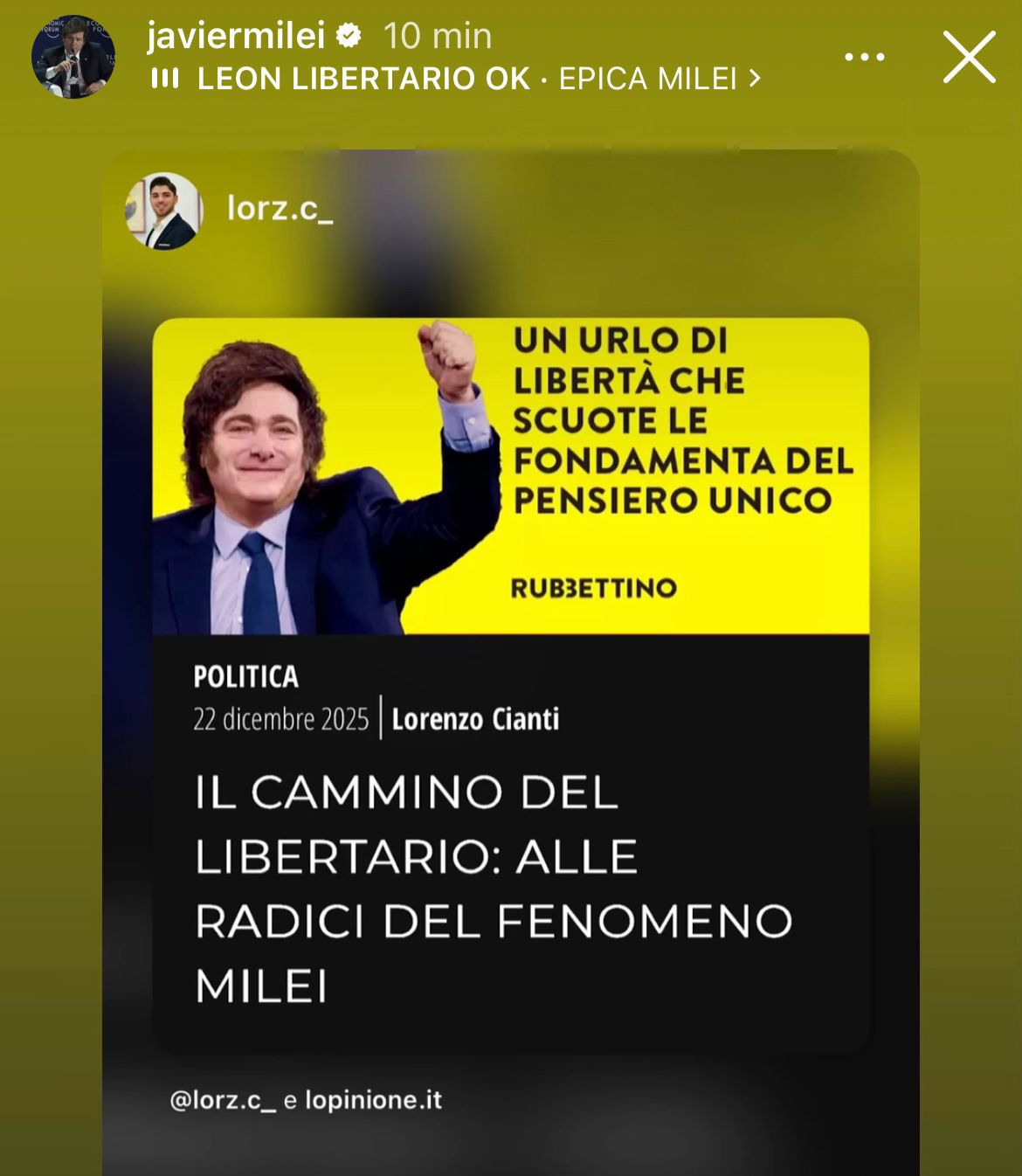
Task: Tap the javiermilei username
Action: [236, 36]
